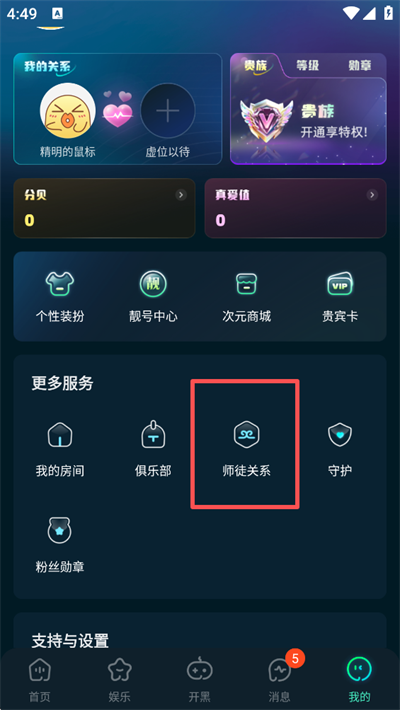Open 师徒关系
The width and height of the screenshot is (400, 710).
point(246,448)
